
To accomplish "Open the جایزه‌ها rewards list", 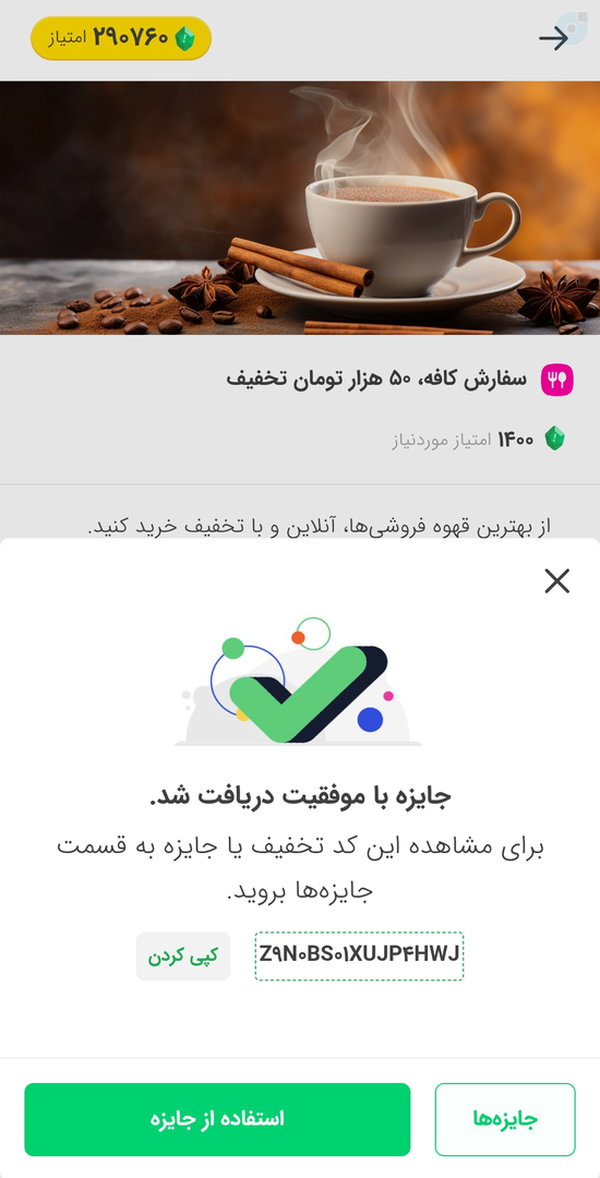I will pyautogui.click(x=505, y=1119).
